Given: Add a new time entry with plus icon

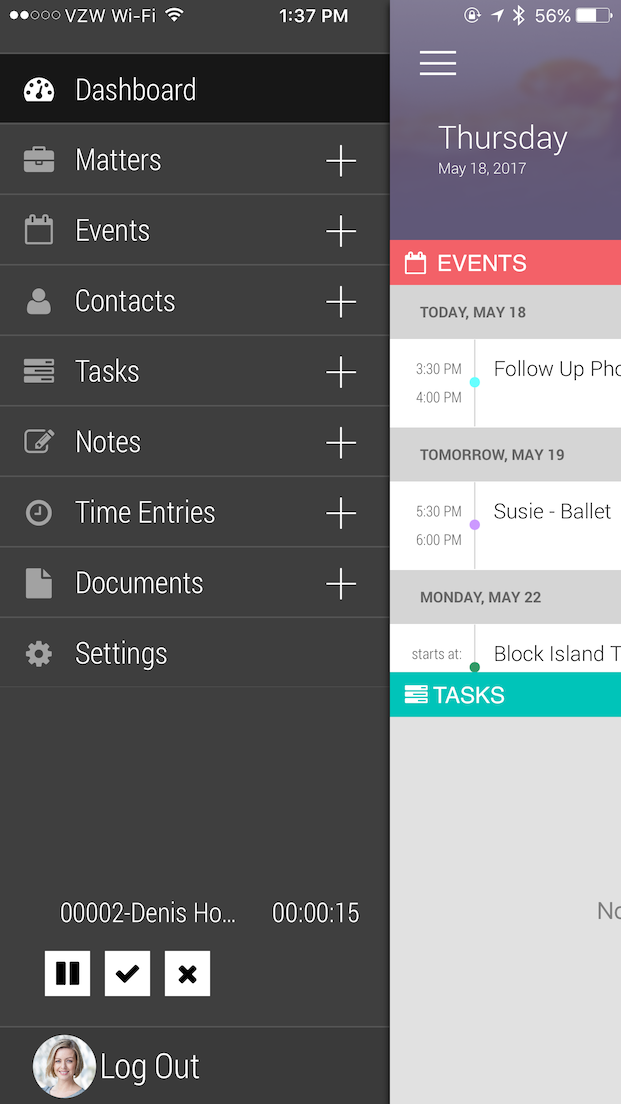Looking at the screenshot, I should (x=341, y=513).
